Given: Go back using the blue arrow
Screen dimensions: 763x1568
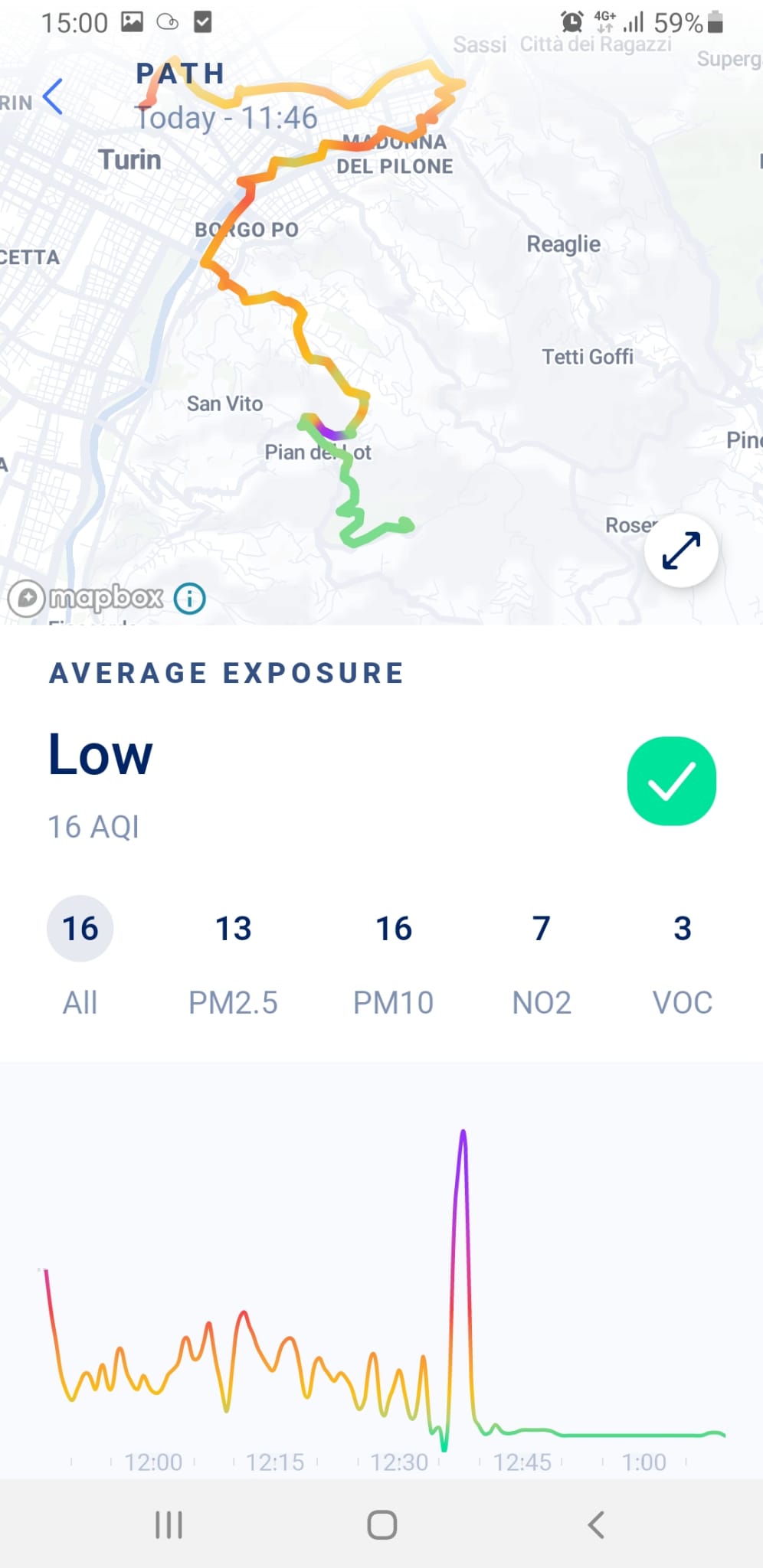Looking at the screenshot, I should click(x=52, y=96).
